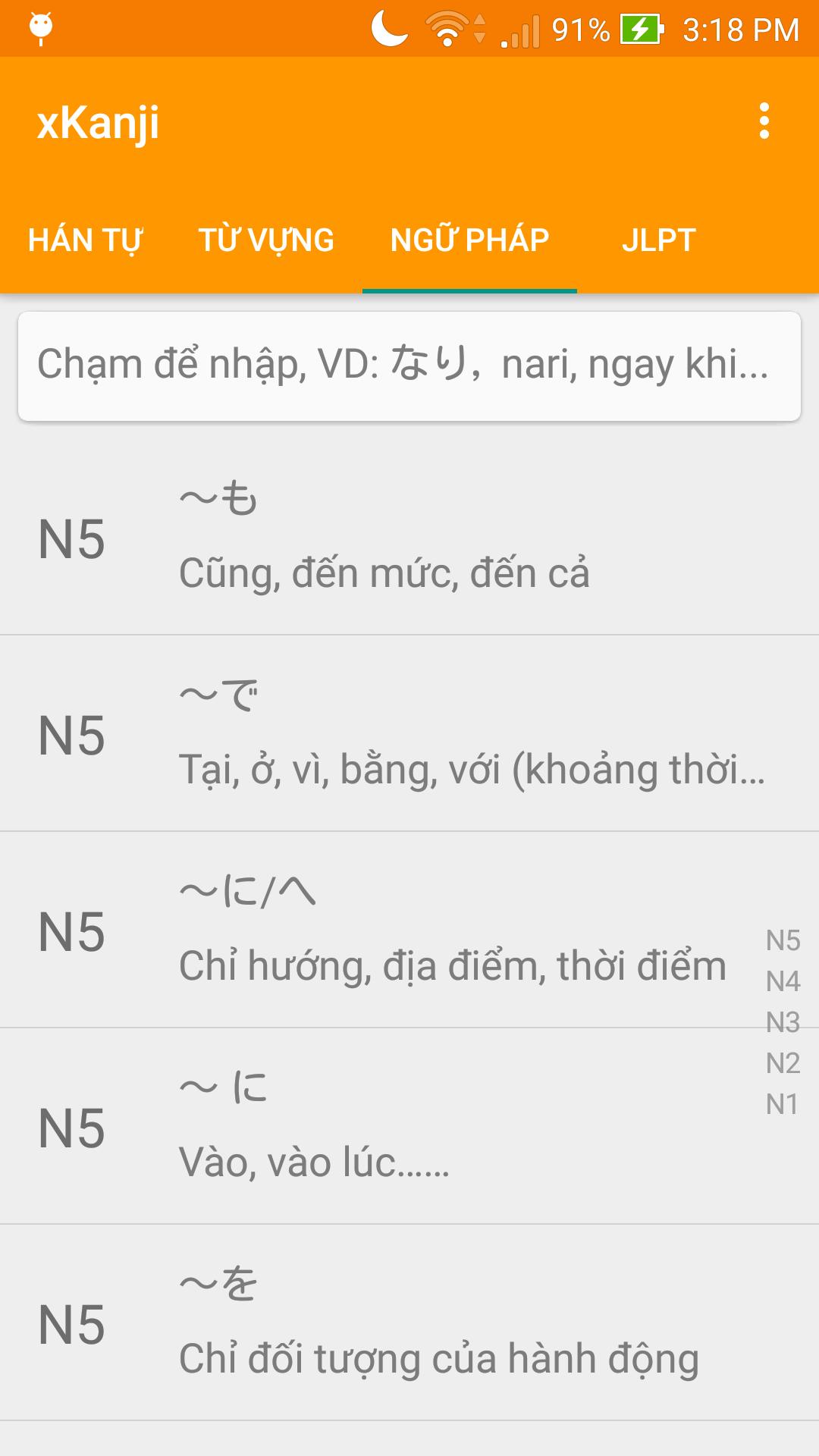
Task: Open the ～に 'Vào, vào lúc' entry
Action: click(379, 1126)
